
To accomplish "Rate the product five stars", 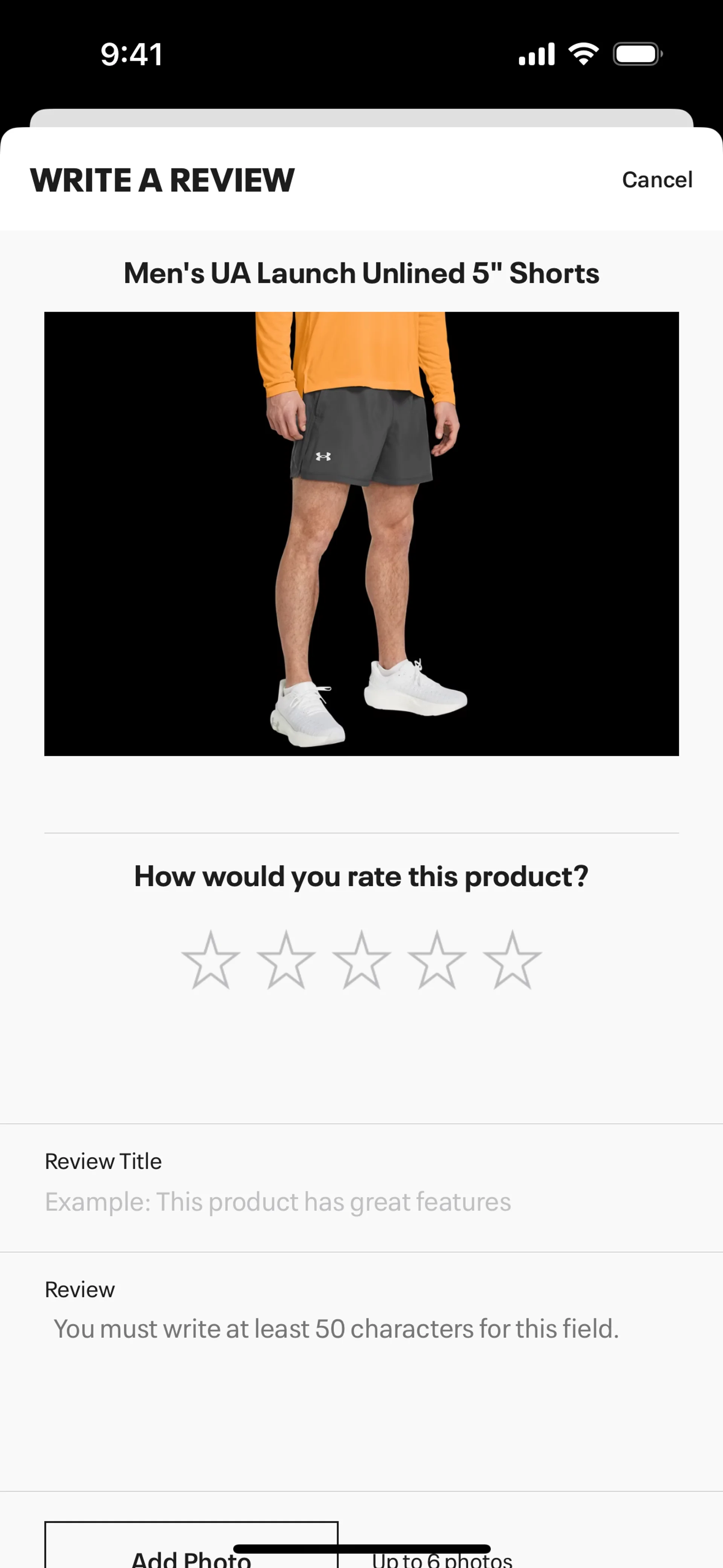I will pyautogui.click(x=513, y=960).
